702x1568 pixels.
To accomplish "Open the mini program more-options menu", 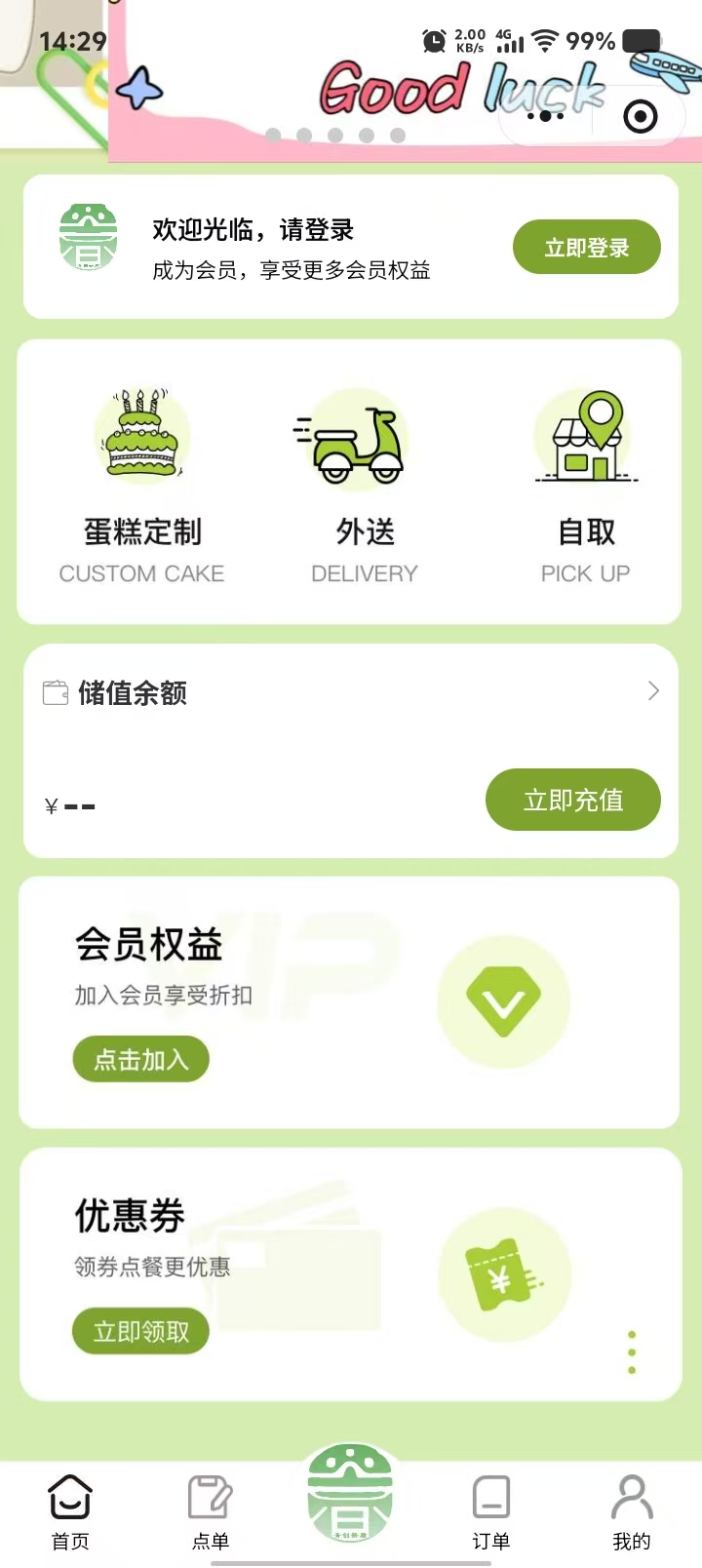I will (x=545, y=116).
